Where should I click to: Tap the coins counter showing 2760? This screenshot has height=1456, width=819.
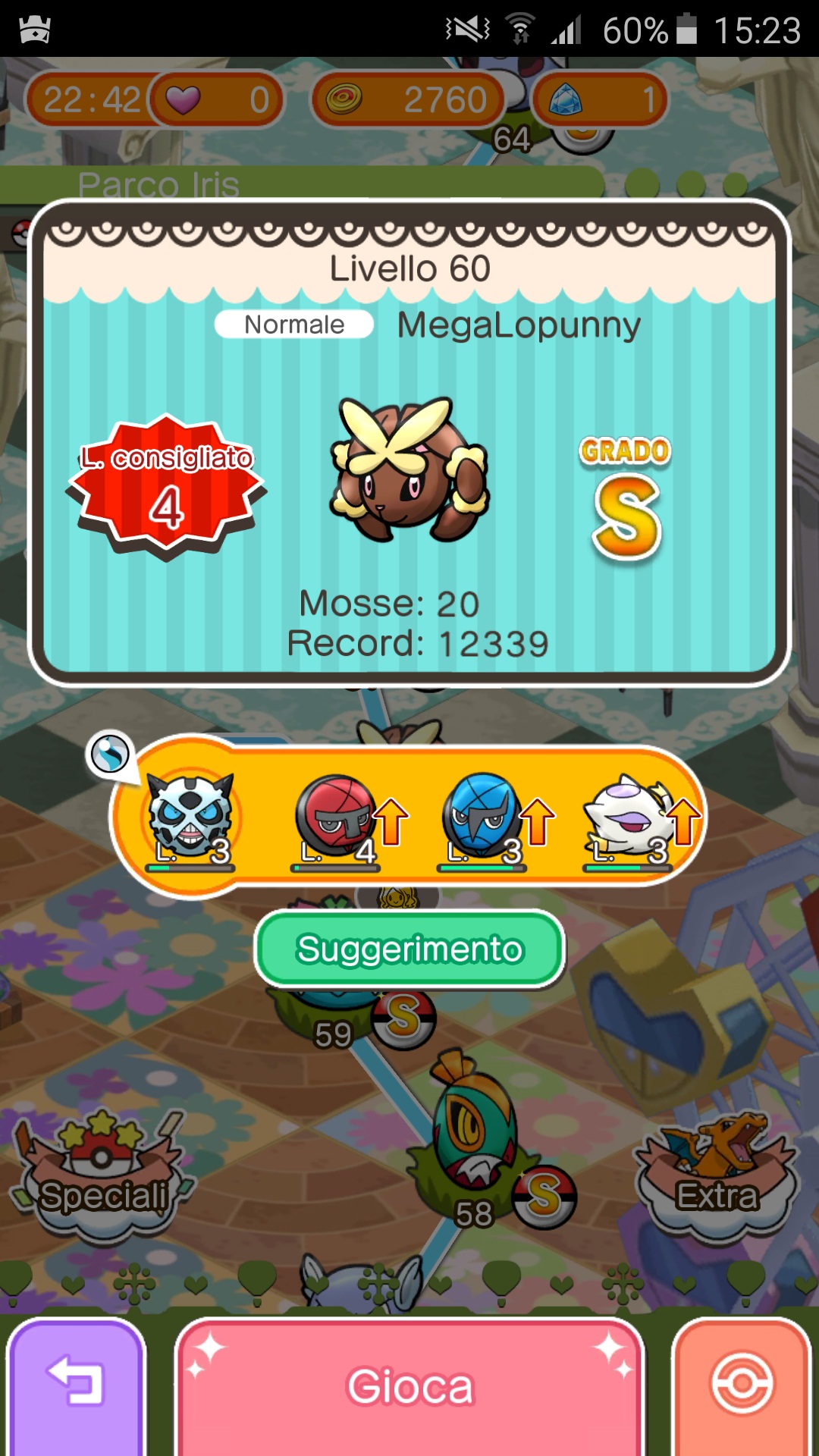coord(408,99)
